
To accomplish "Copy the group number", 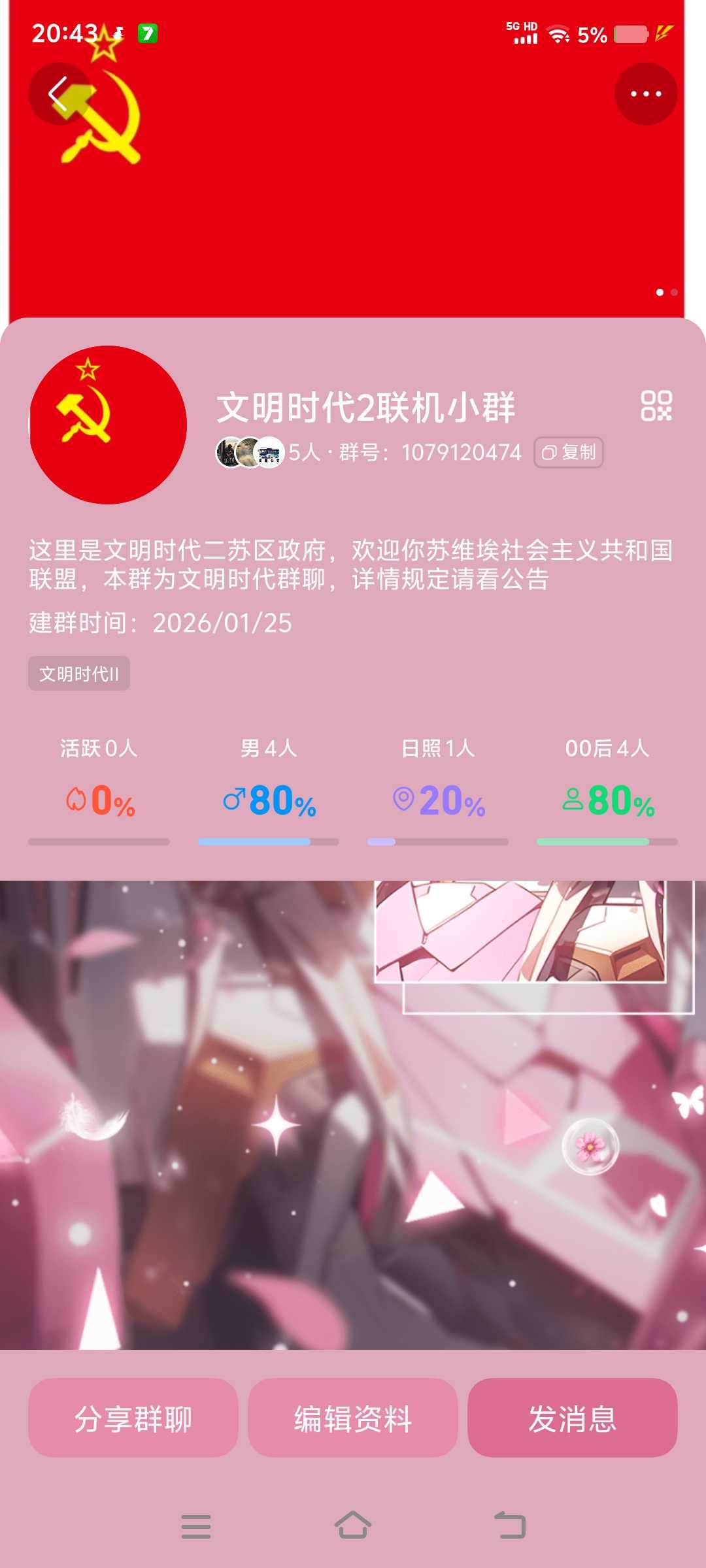I will pos(568,452).
